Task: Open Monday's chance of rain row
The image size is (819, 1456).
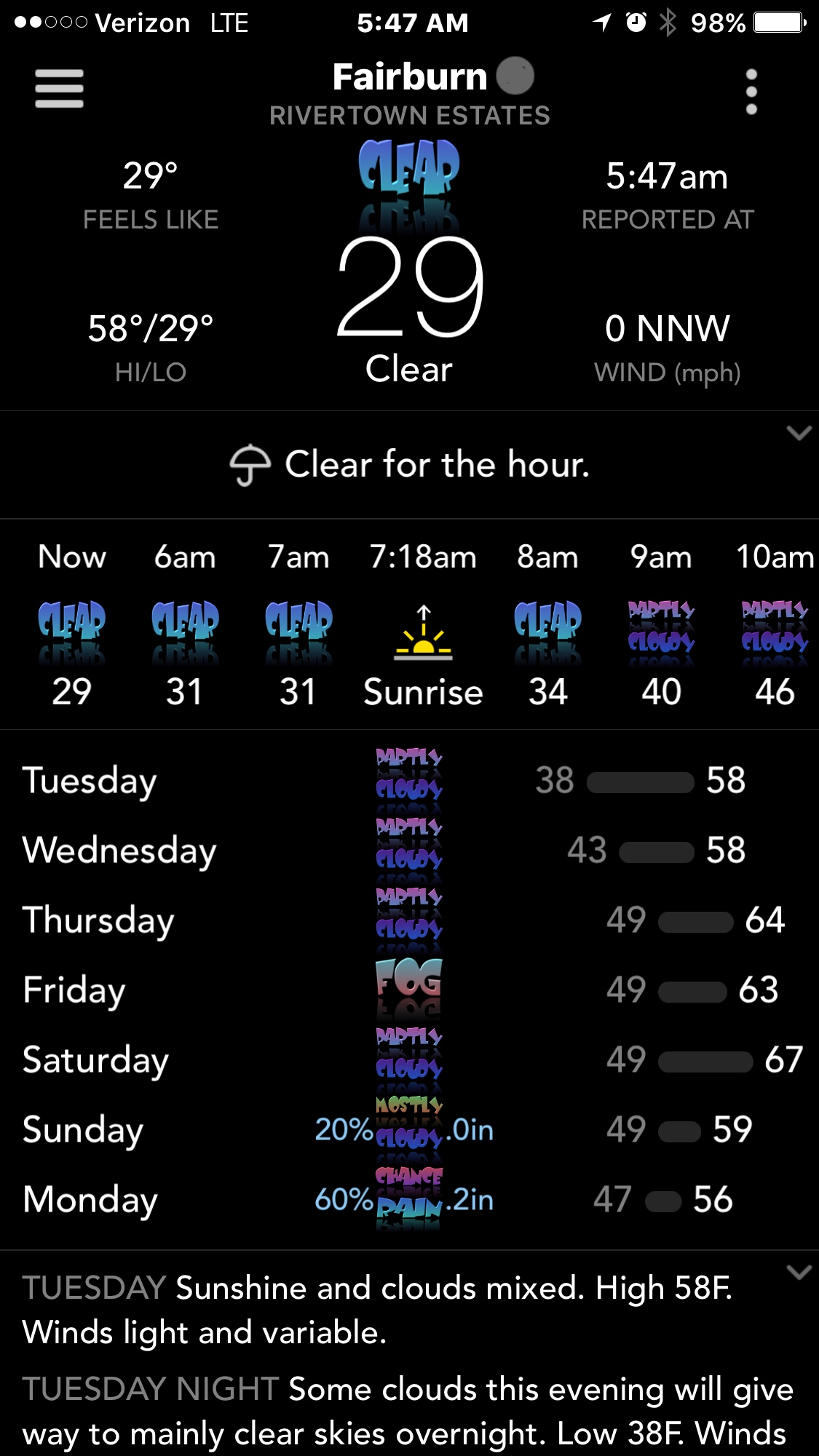Action: pyautogui.click(x=409, y=1200)
